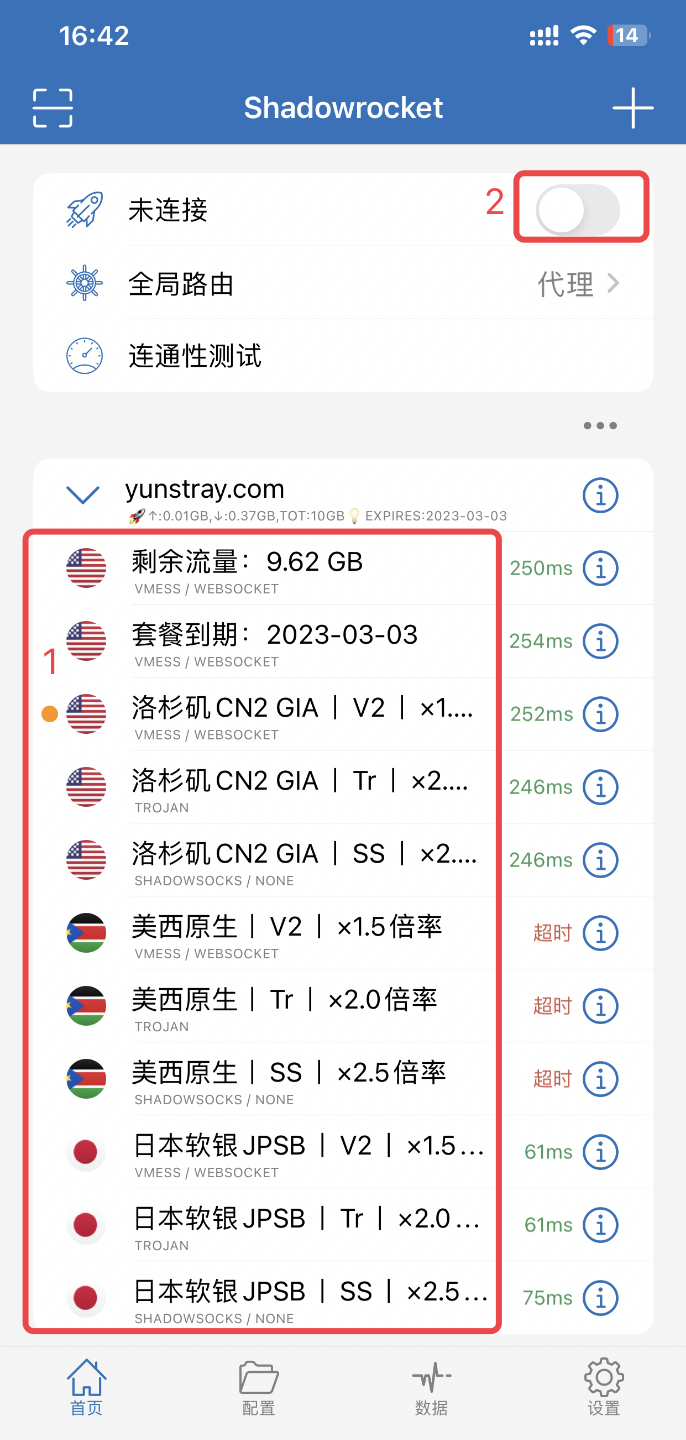
Task: Switch to the 数据 tab
Action: [x=431, y=1388]
